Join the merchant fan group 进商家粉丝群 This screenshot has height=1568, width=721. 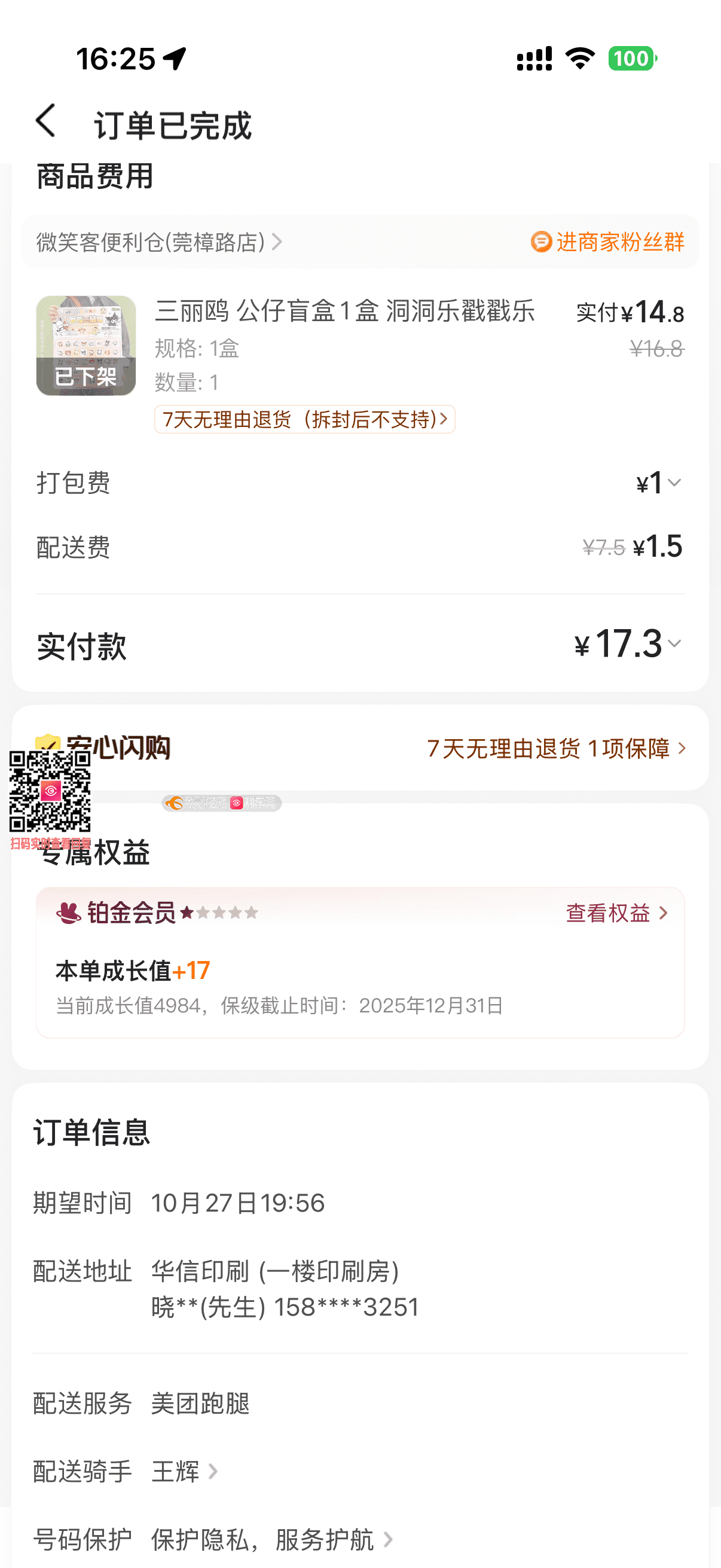tap(607, 242)
